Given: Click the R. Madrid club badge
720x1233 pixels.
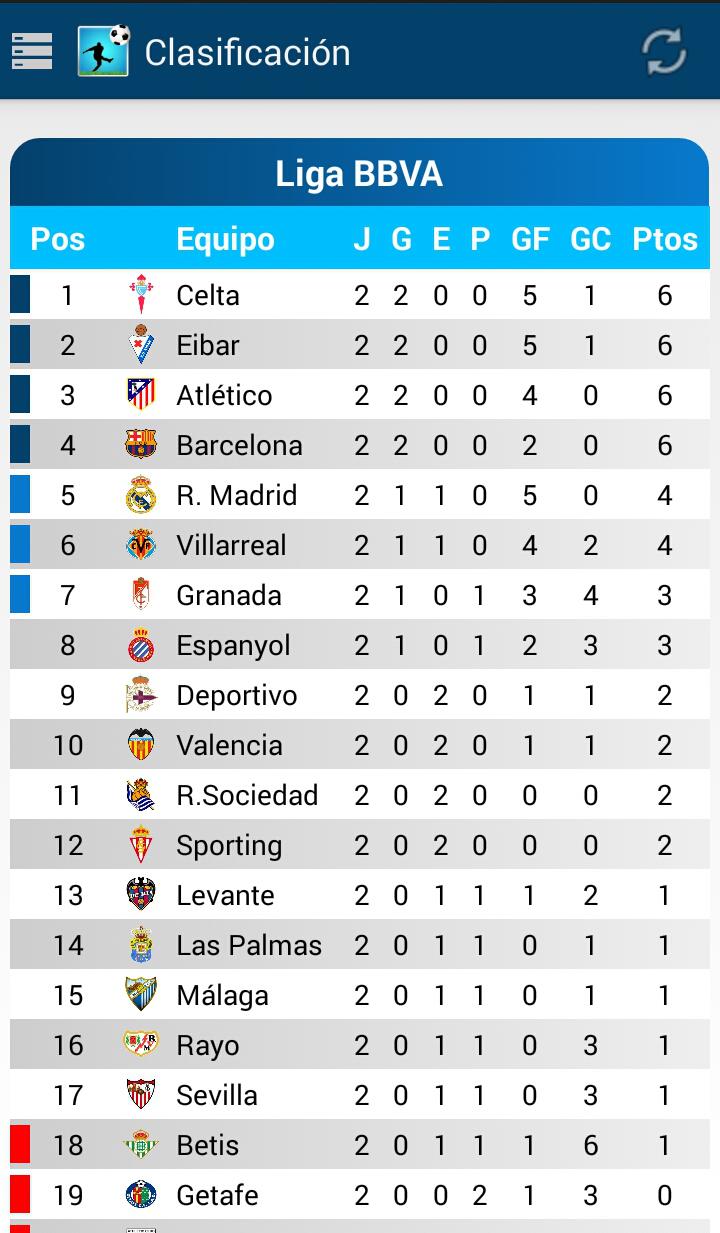Looking at the screenshot, I should click(142, 494).
